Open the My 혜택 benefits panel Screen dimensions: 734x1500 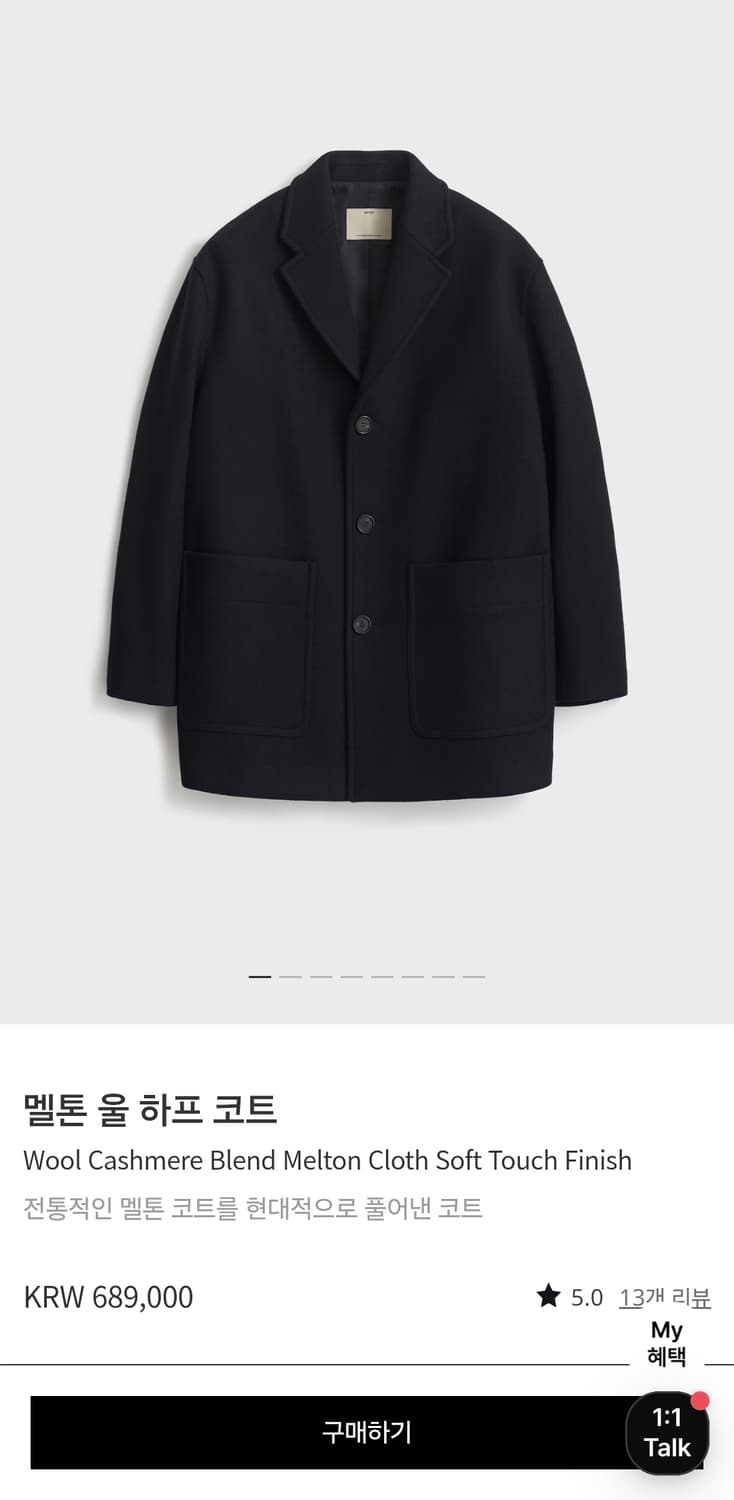click(x=665, y=1341)
